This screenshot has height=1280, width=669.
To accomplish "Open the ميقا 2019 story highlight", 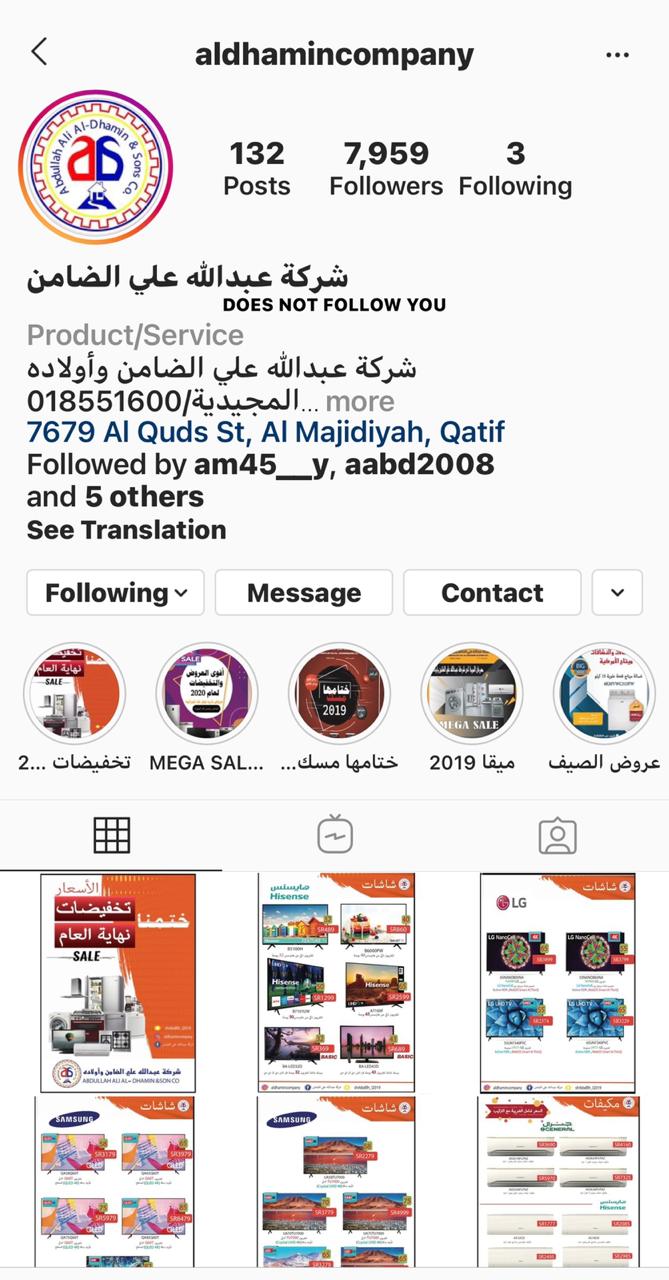I will pyautogui.click(x=473, y=692).
